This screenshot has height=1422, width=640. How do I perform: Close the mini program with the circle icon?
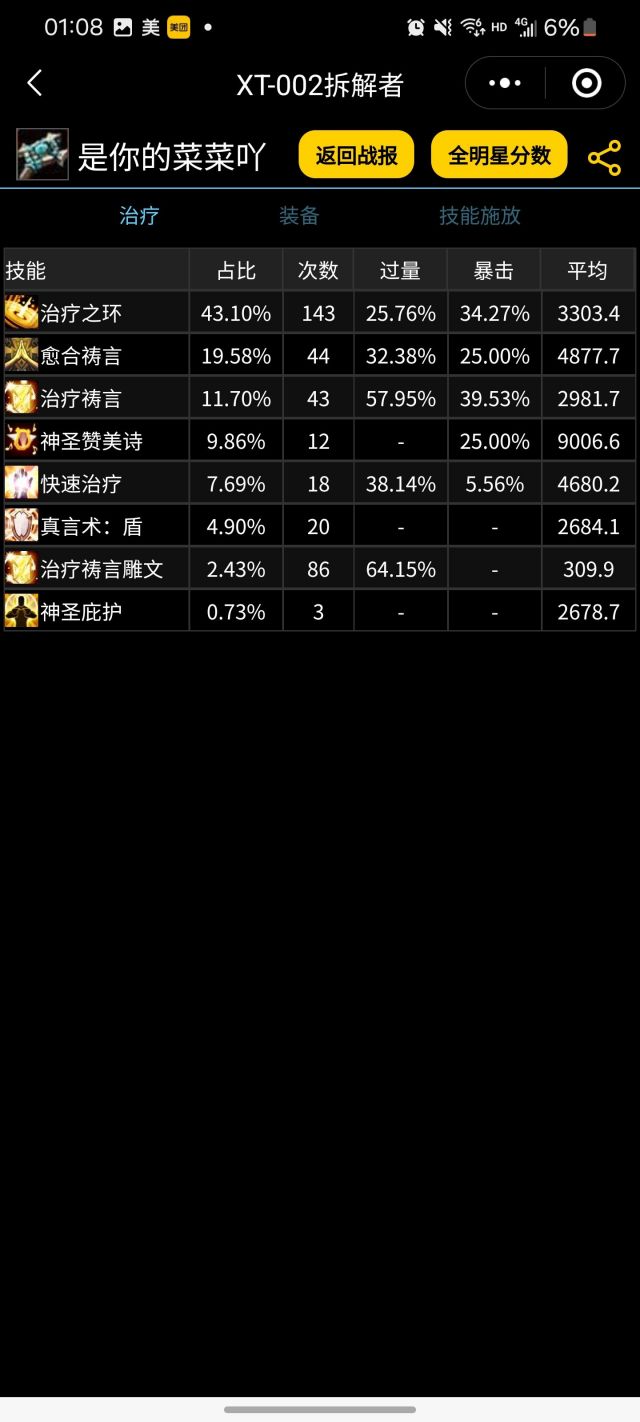(586, 84)
